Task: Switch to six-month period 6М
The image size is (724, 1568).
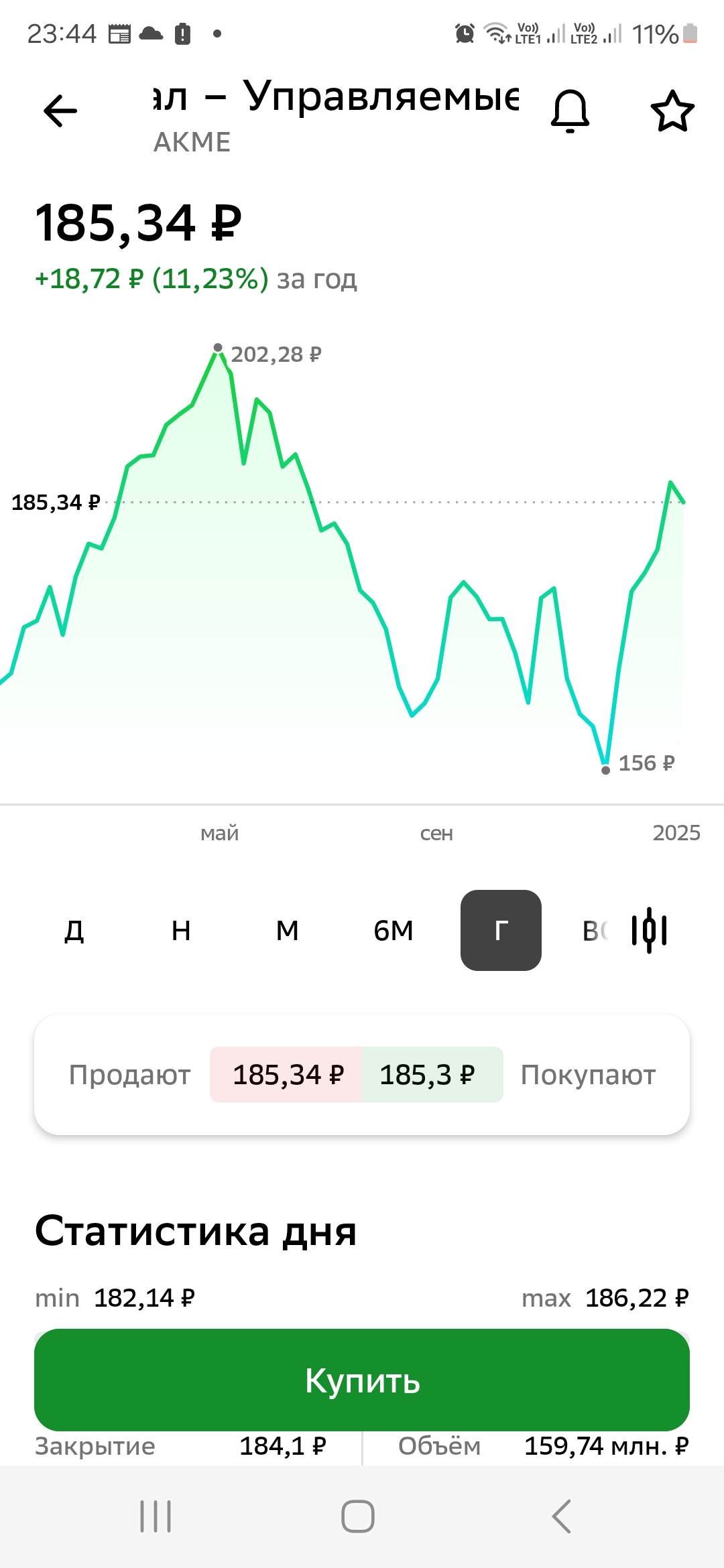Action: click(394, 930)
